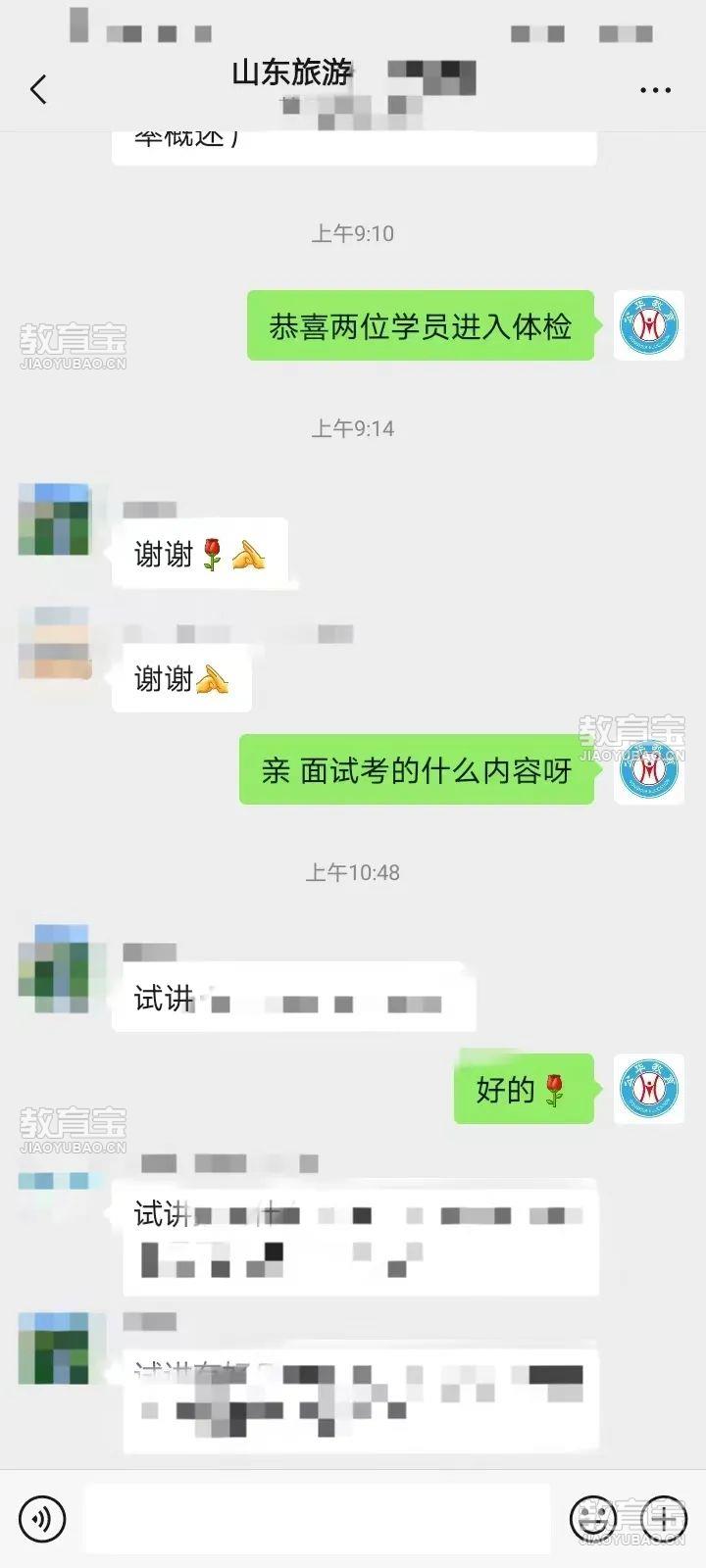Tap the message text field
This screenshot has height=1568, width=706.
[317, 1519]
